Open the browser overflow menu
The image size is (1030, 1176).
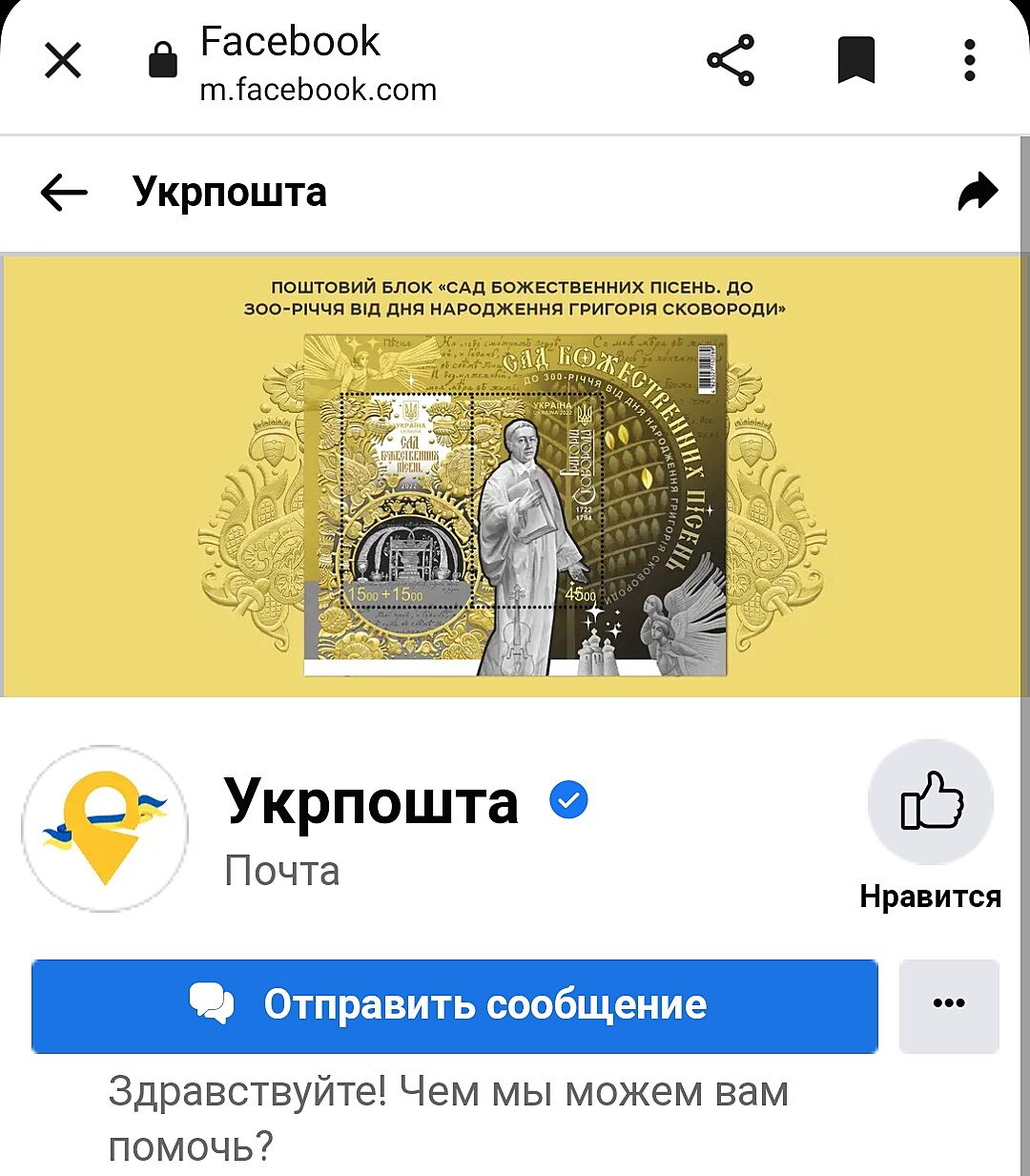click(x=969, y=61)
